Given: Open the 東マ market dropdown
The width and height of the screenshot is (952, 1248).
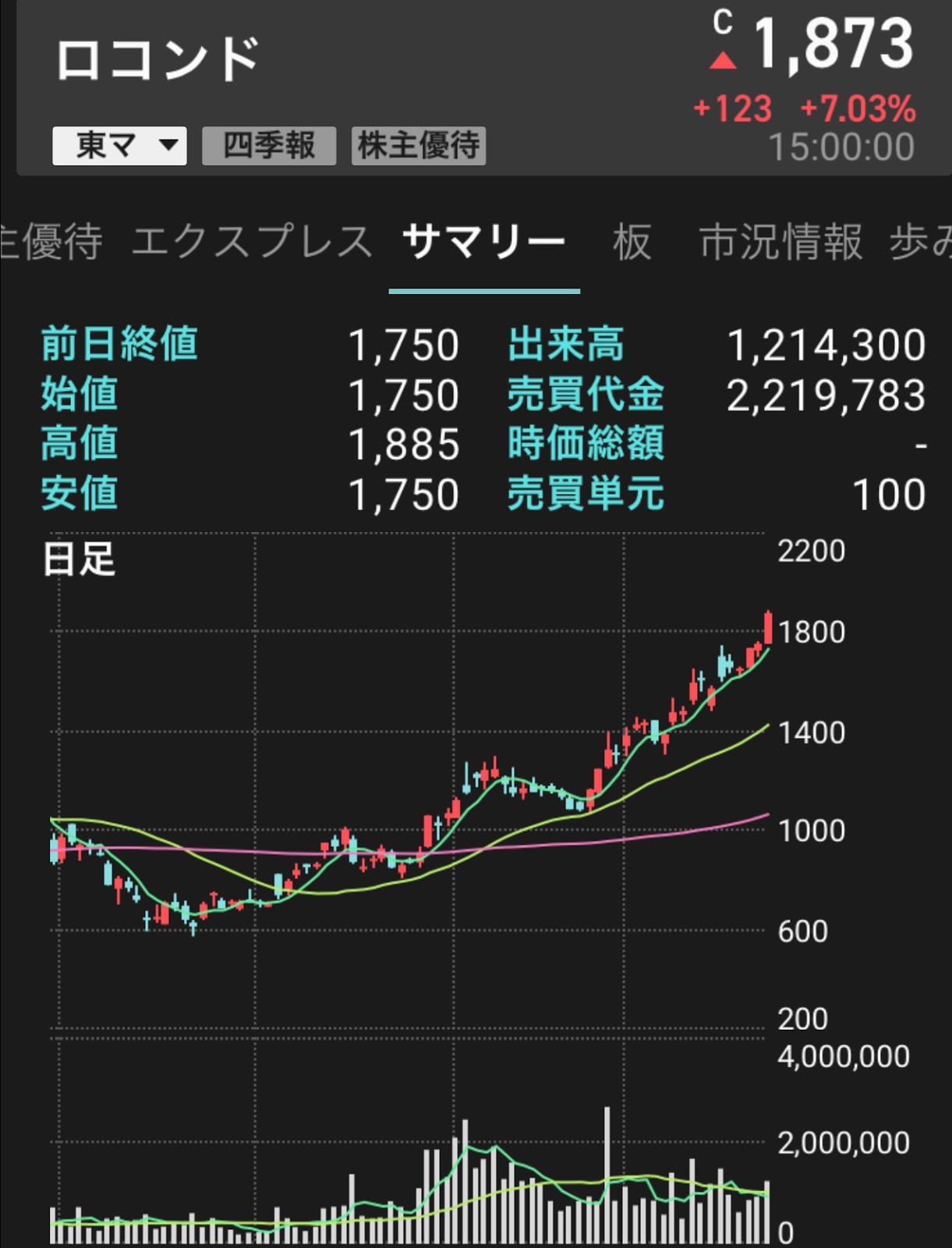Looking at the screenshot, I should [119, 146].
